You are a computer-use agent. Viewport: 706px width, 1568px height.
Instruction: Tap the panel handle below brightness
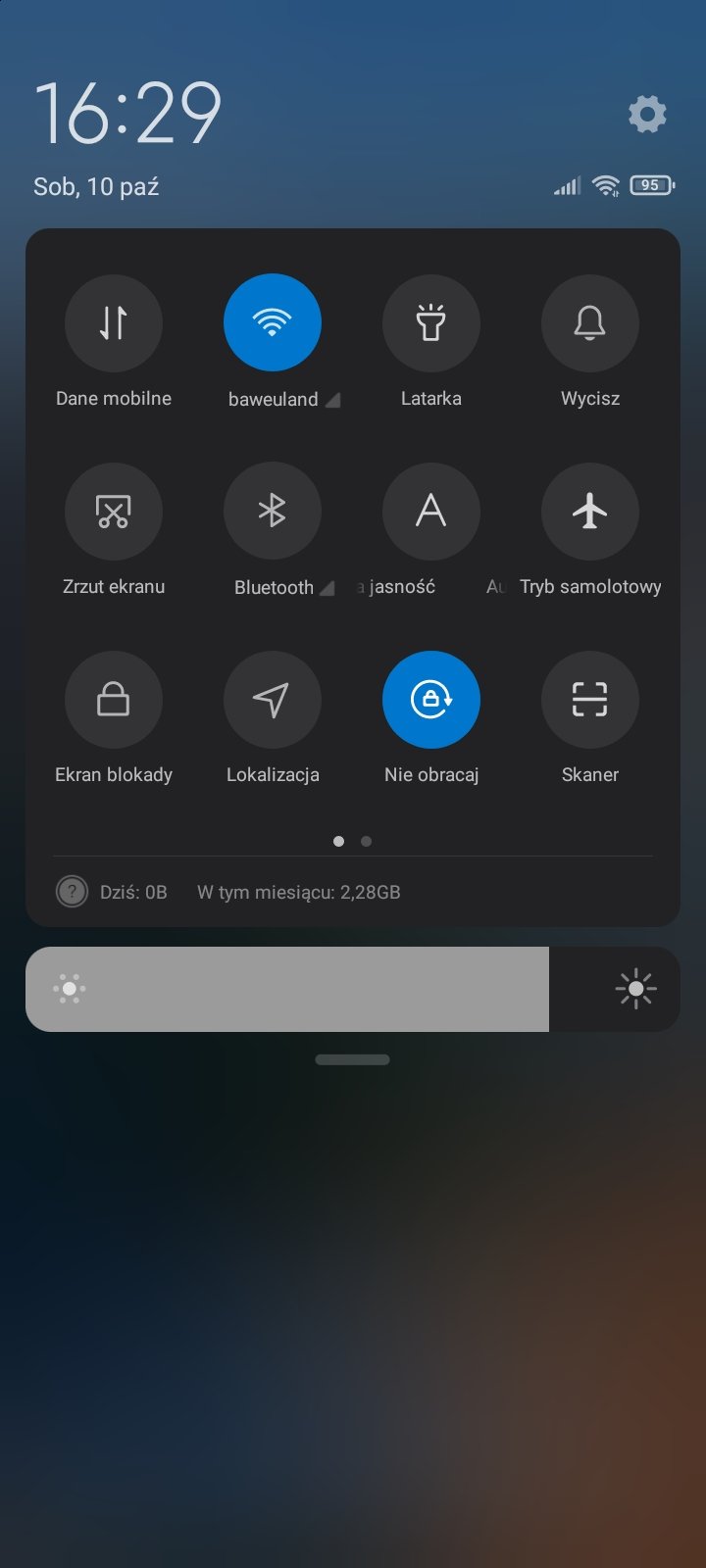(353, 1059)
